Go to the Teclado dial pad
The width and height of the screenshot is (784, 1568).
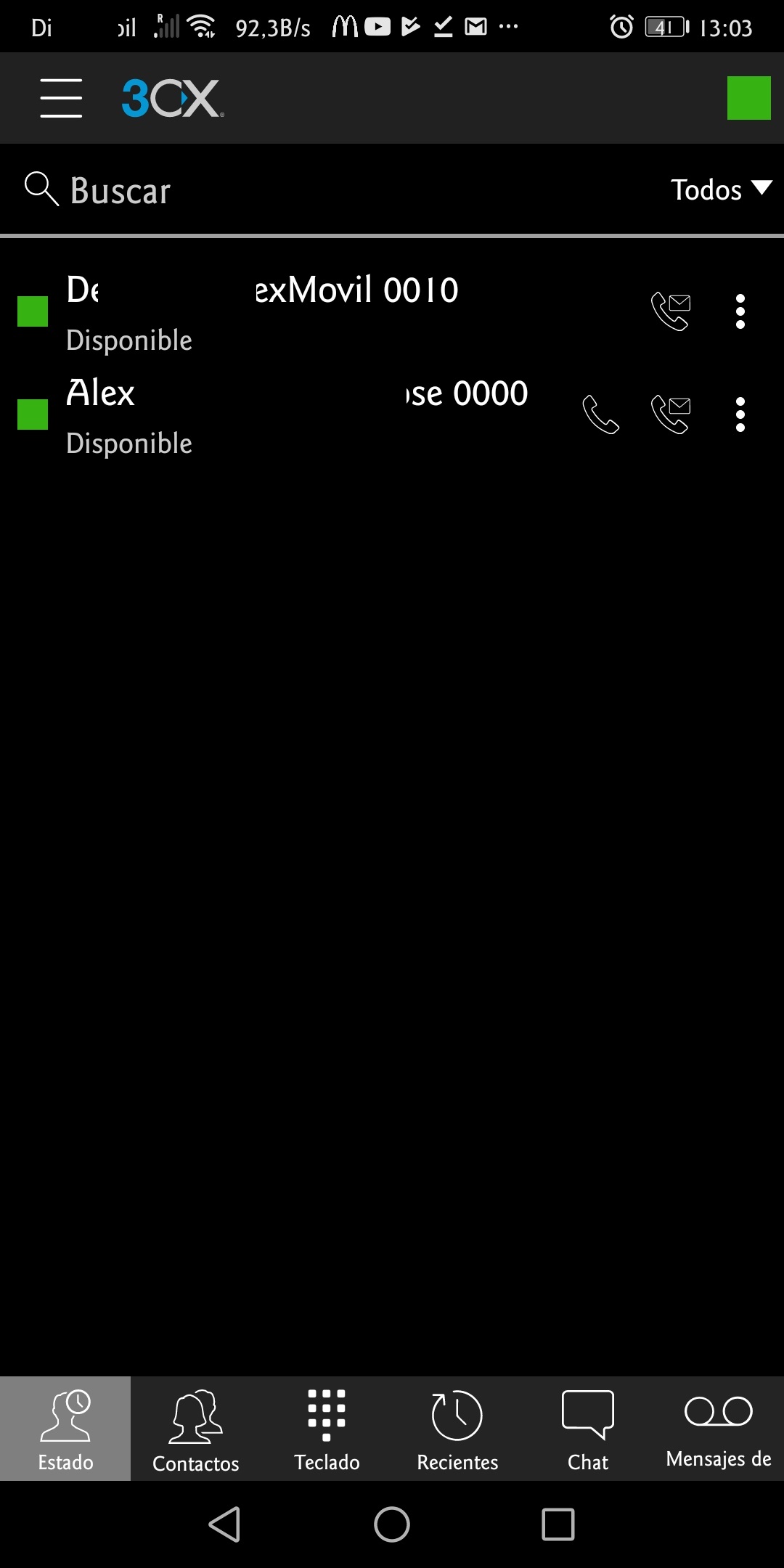(x=327, y=1429)
